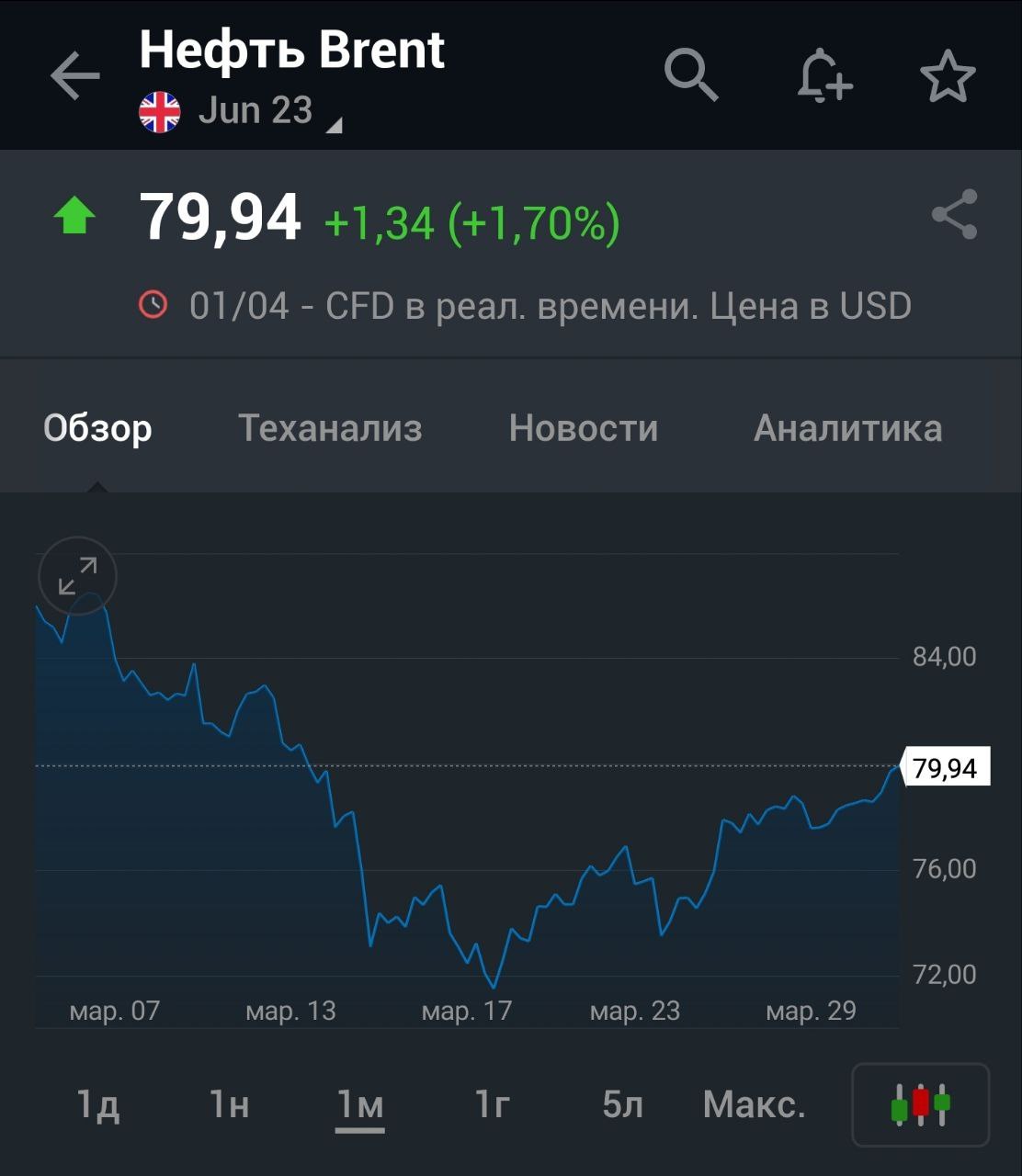Set the chart range to 1д

(97, 1104)
